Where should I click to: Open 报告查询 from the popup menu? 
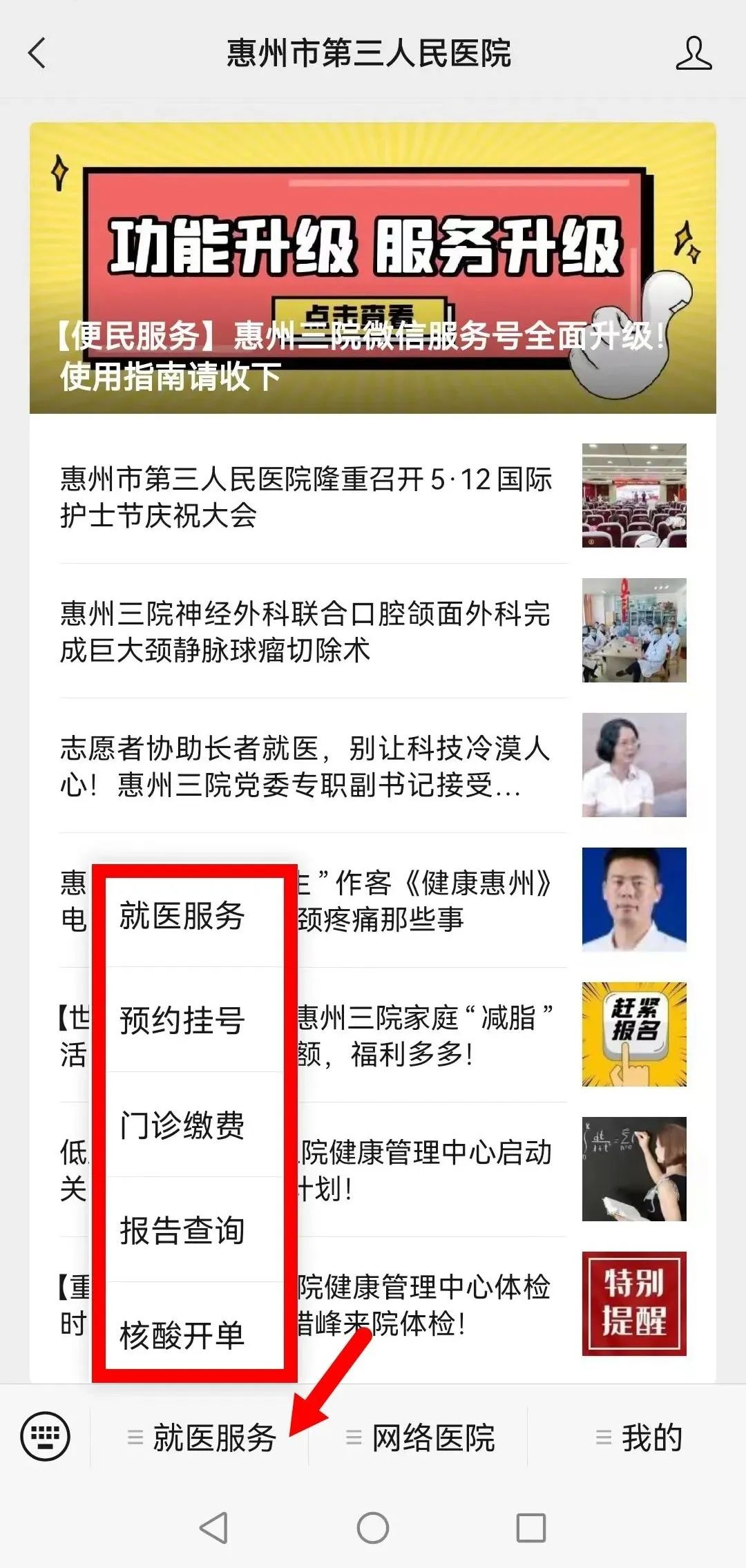182,1230
